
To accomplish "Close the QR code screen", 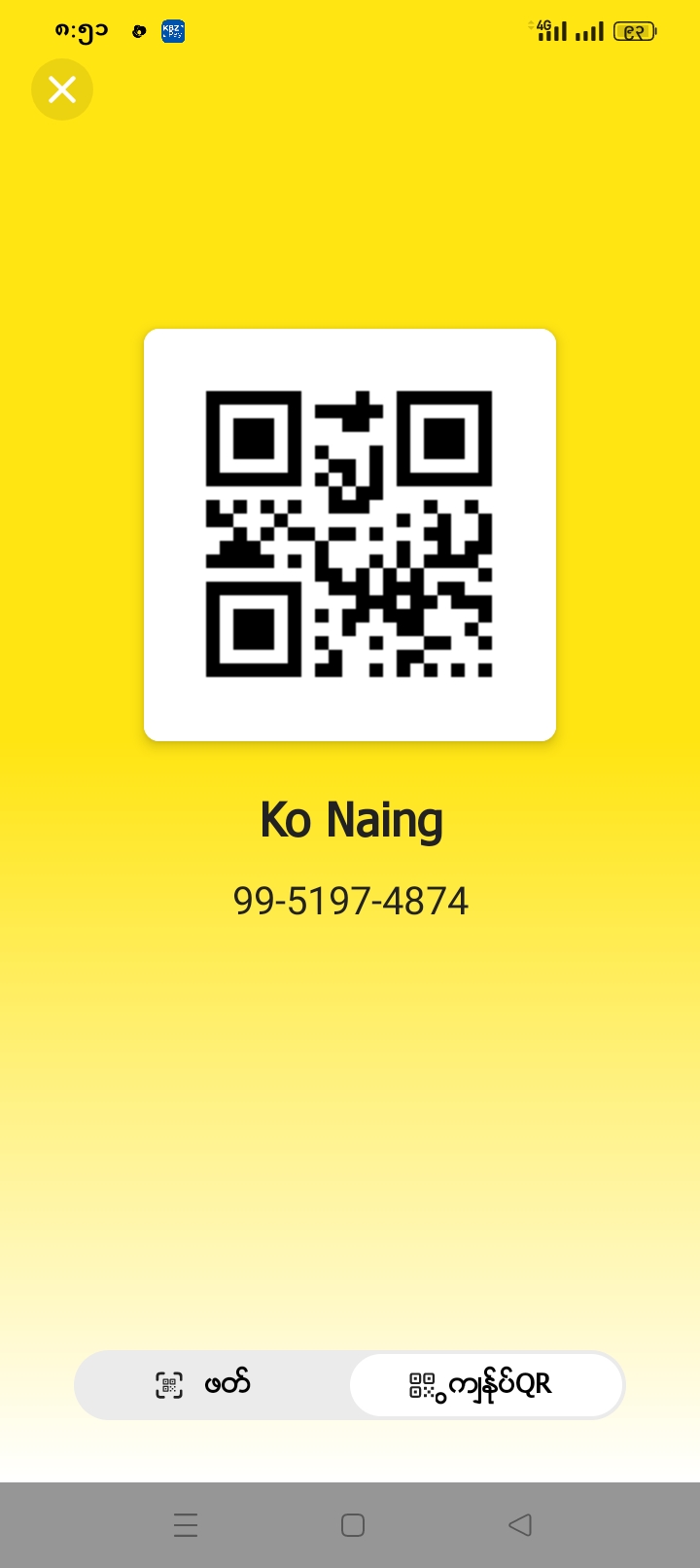I will pyautogui.click(x=62, y=89).
